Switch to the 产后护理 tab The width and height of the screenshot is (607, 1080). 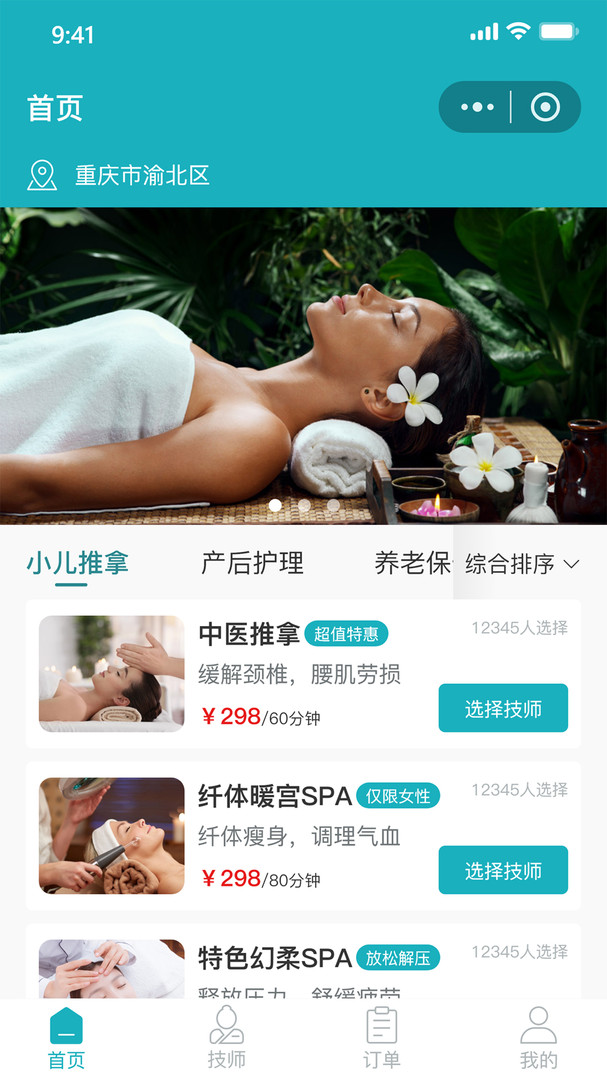[x=252, y=563]
